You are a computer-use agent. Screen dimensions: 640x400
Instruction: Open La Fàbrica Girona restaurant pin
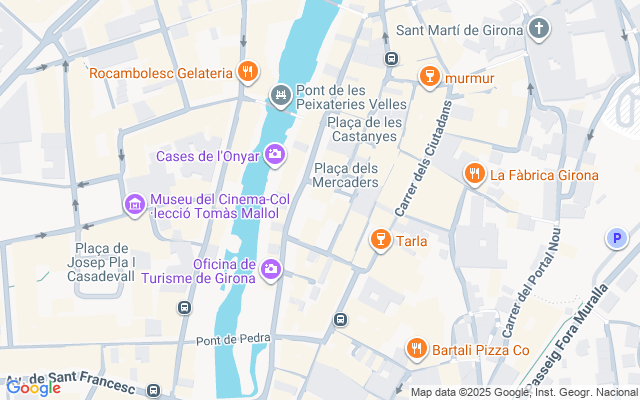(474, 174)
